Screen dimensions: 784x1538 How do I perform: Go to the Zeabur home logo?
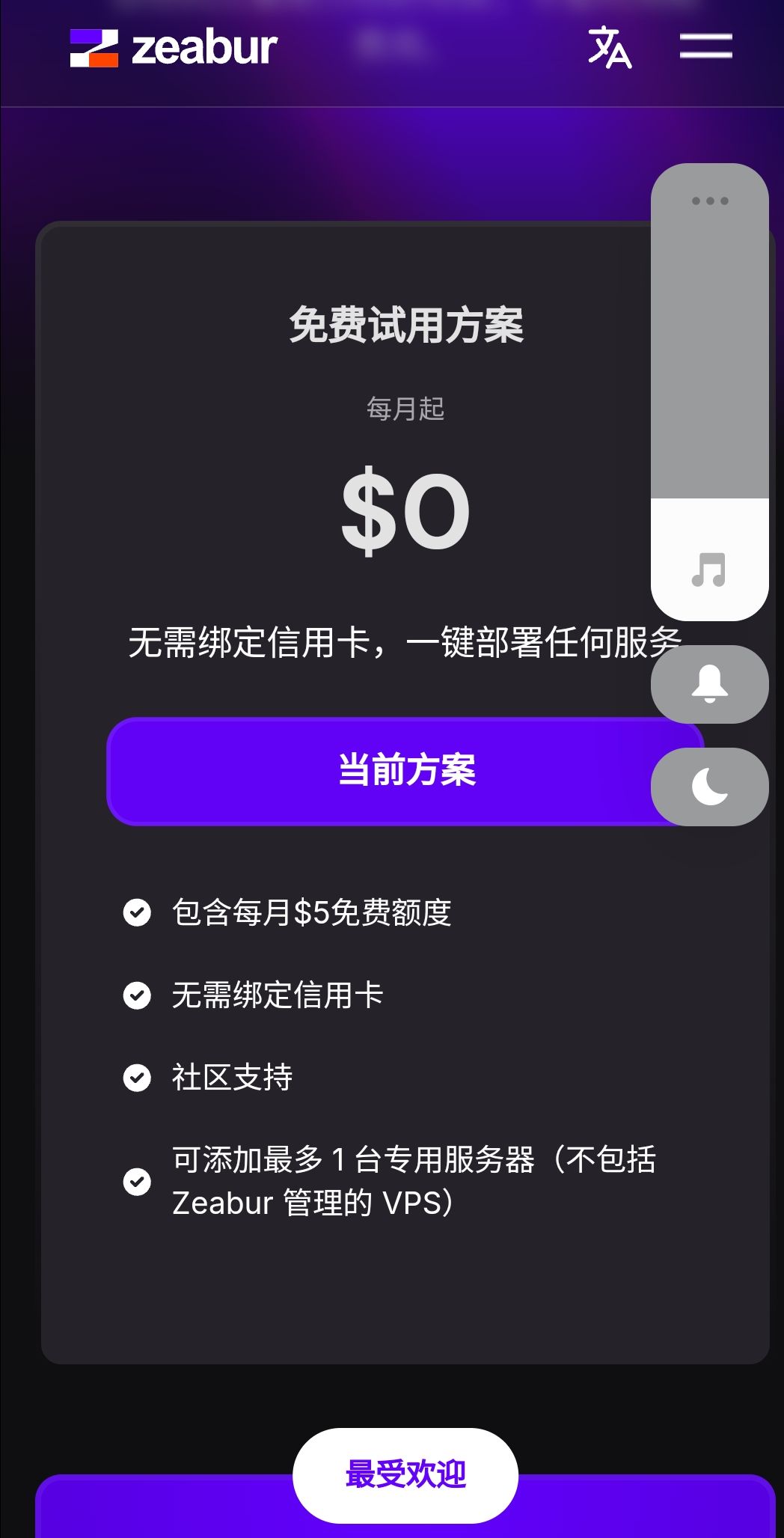click(x=174, y=48)
